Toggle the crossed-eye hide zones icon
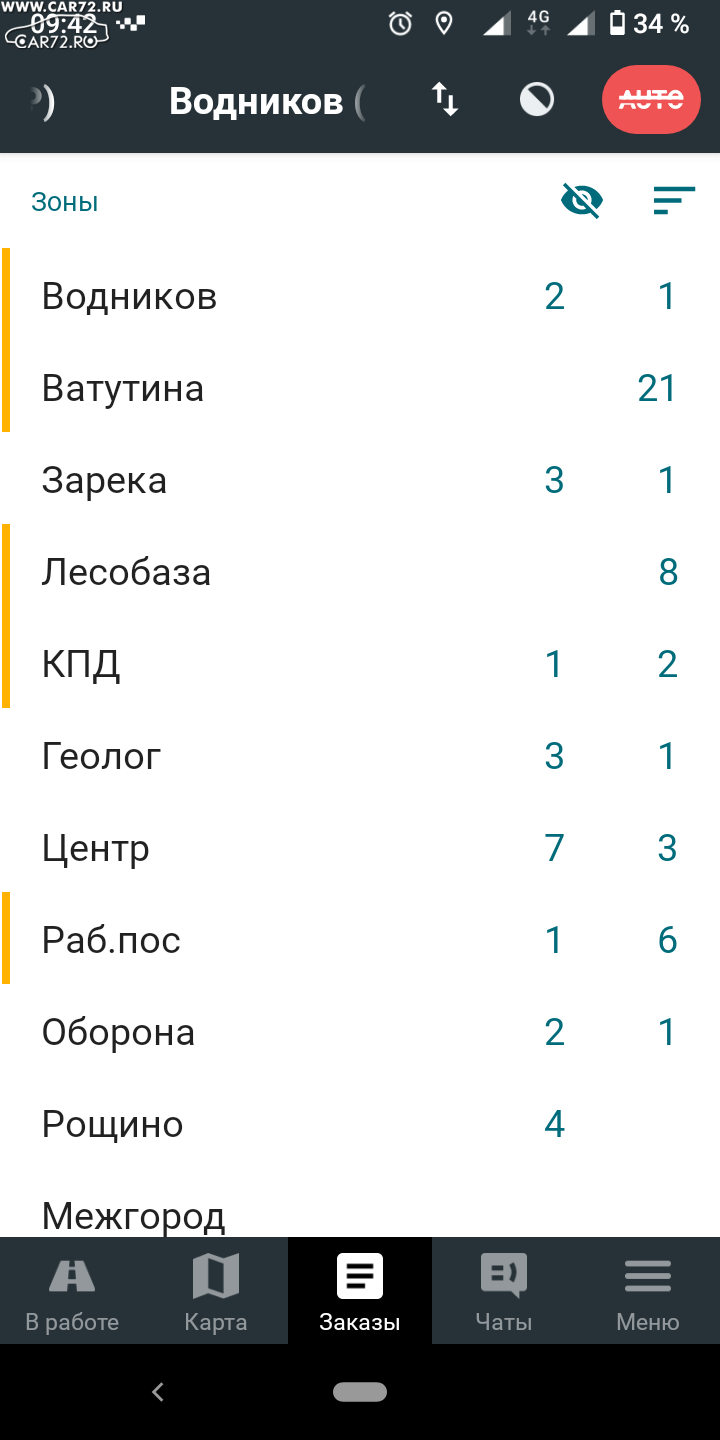Viewport: 720px width, 1440px height. 582,202
